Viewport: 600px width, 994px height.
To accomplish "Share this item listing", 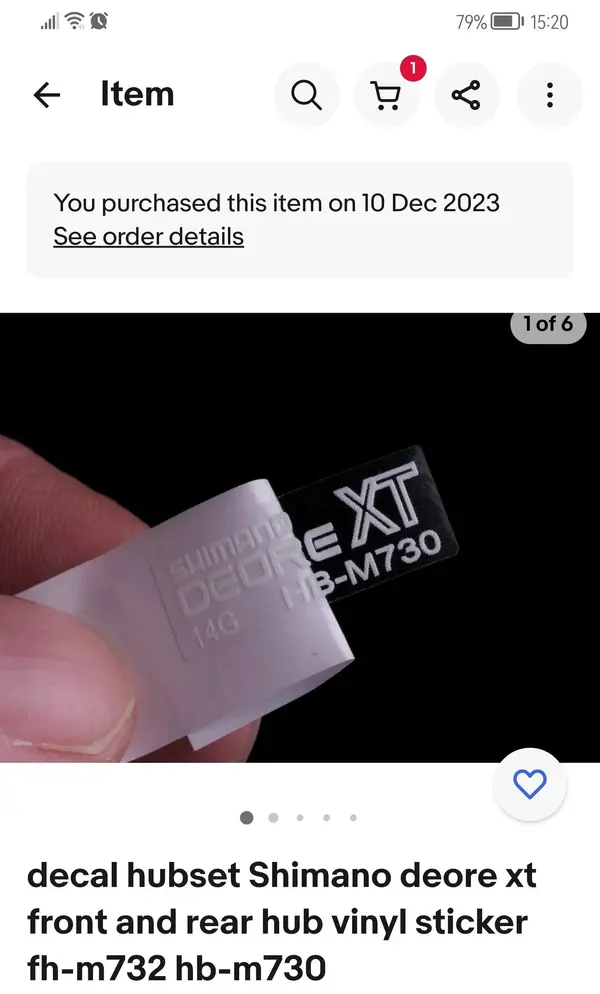I will pyautogui.click(x=466, y=96).
